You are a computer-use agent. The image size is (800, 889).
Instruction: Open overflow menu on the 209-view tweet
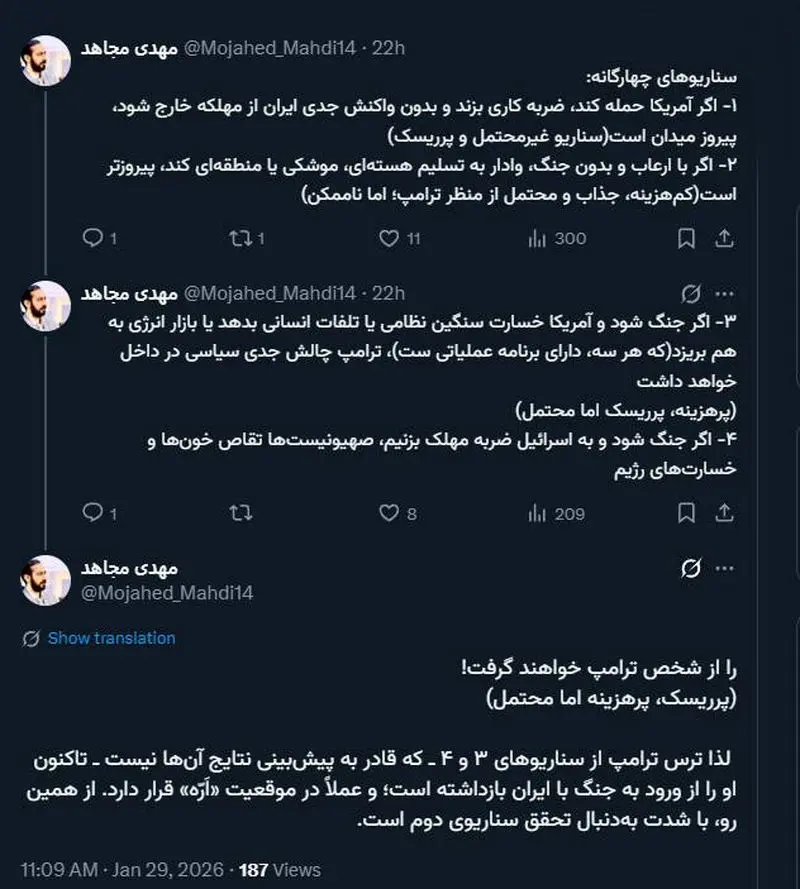click(x=726, y=293)
